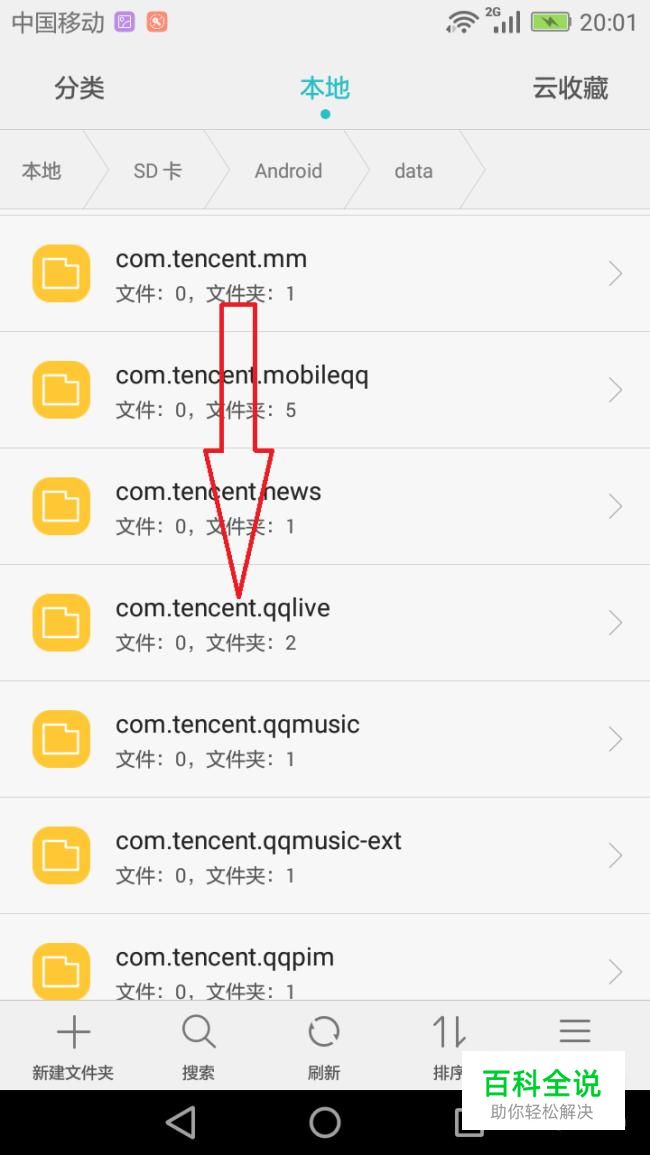650x1155 pixels.
Task: Select the 本地 tab
Action: tap(324, 88)
